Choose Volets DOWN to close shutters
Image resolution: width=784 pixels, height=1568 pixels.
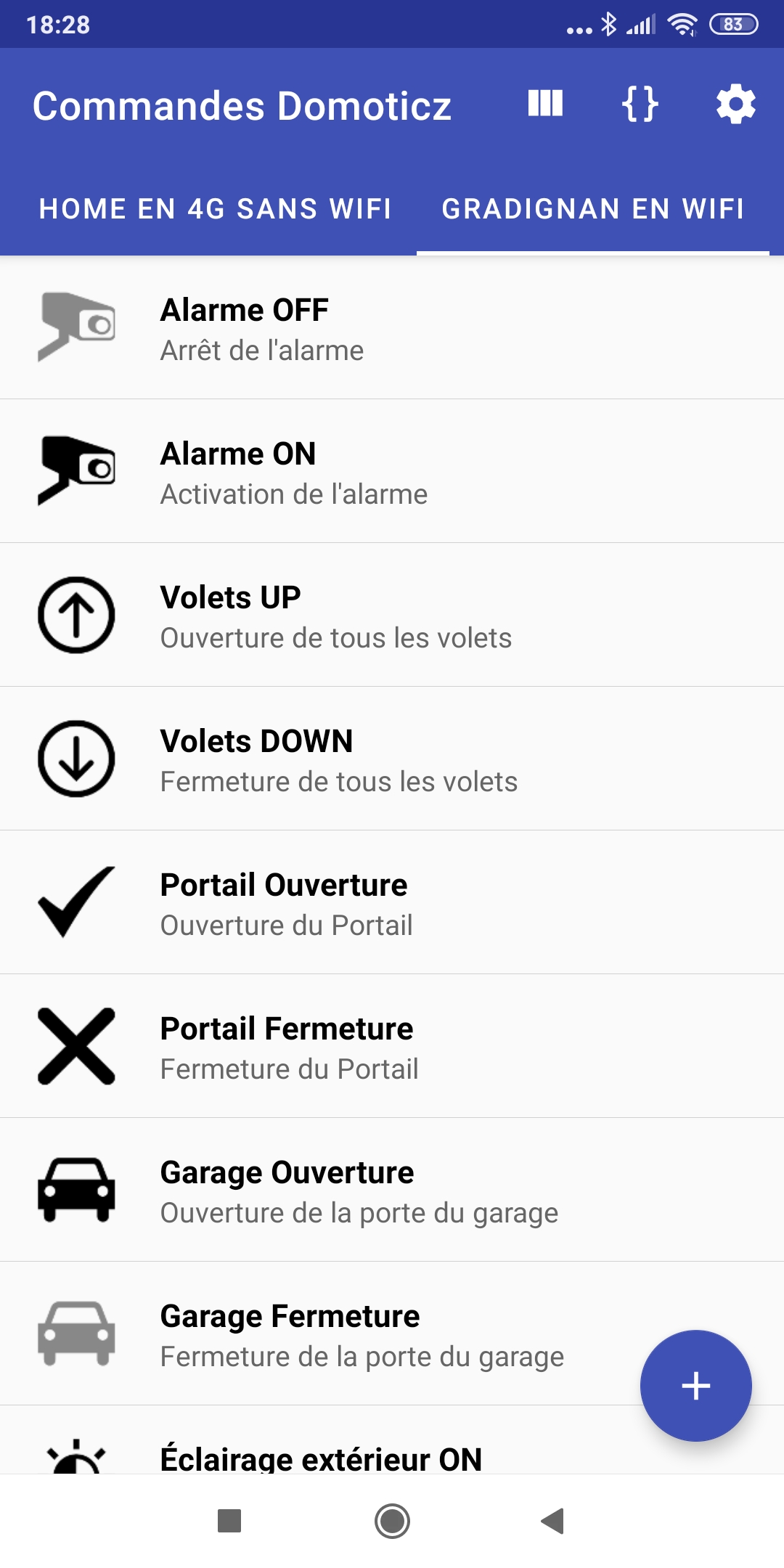(392, 759)
